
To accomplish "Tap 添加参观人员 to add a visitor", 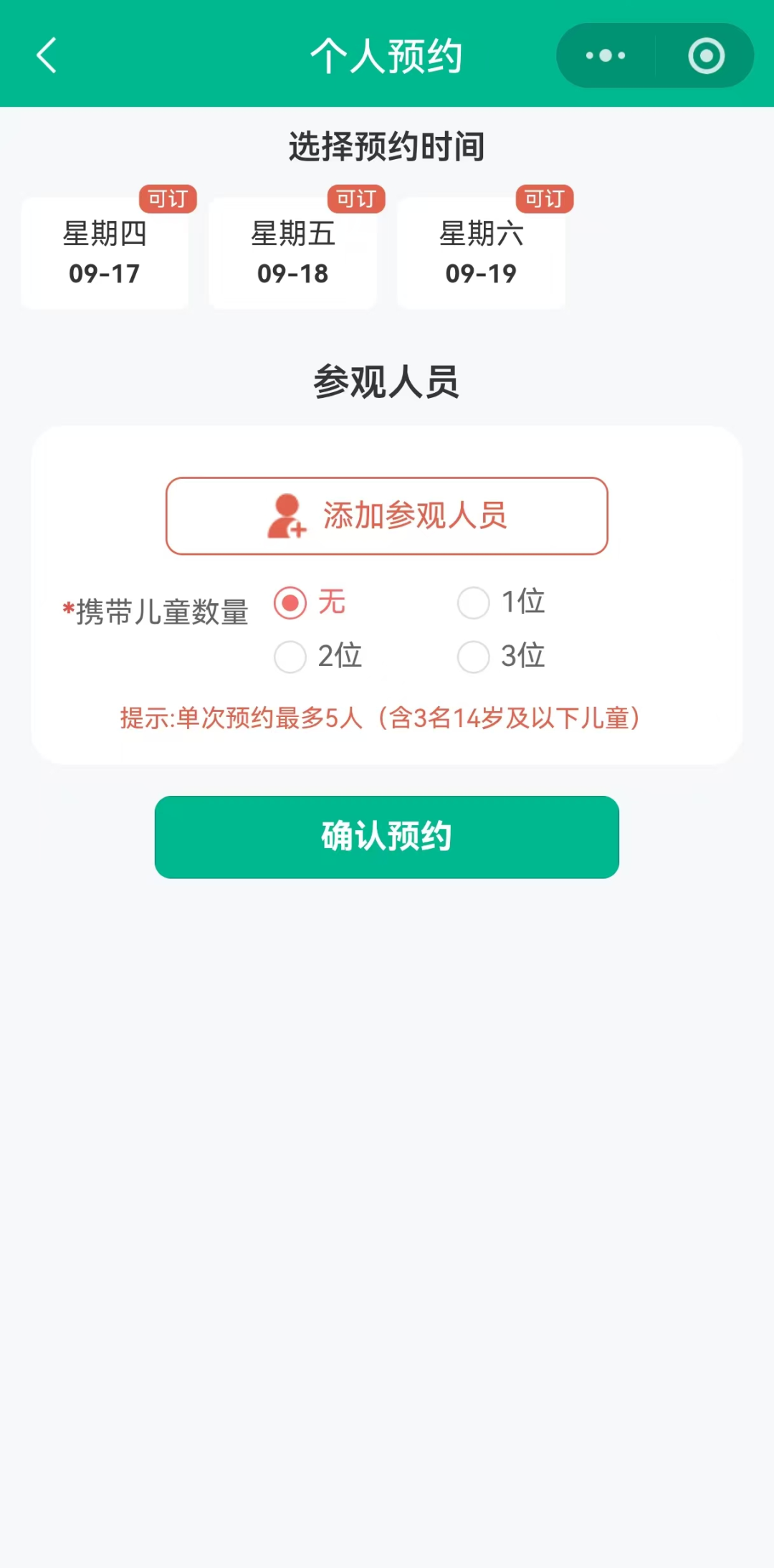I will pyautogui.click(x=387, y=516).
